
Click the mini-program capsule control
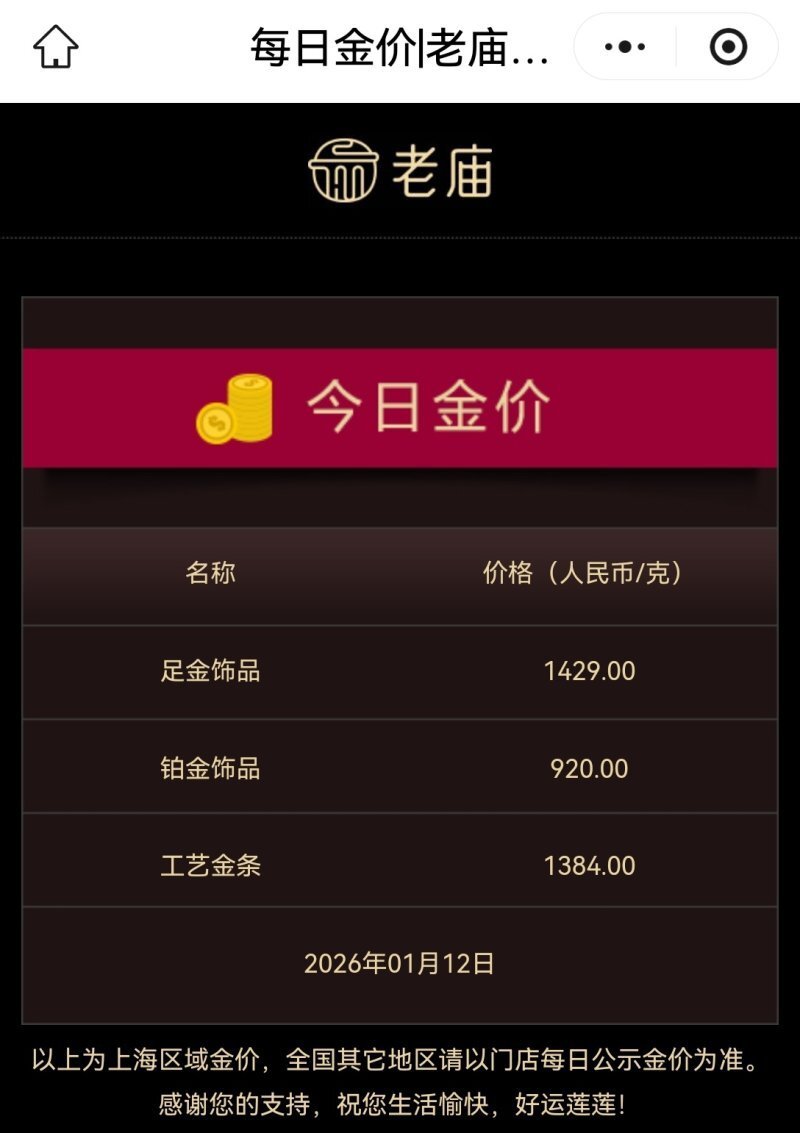click(670, 44)
